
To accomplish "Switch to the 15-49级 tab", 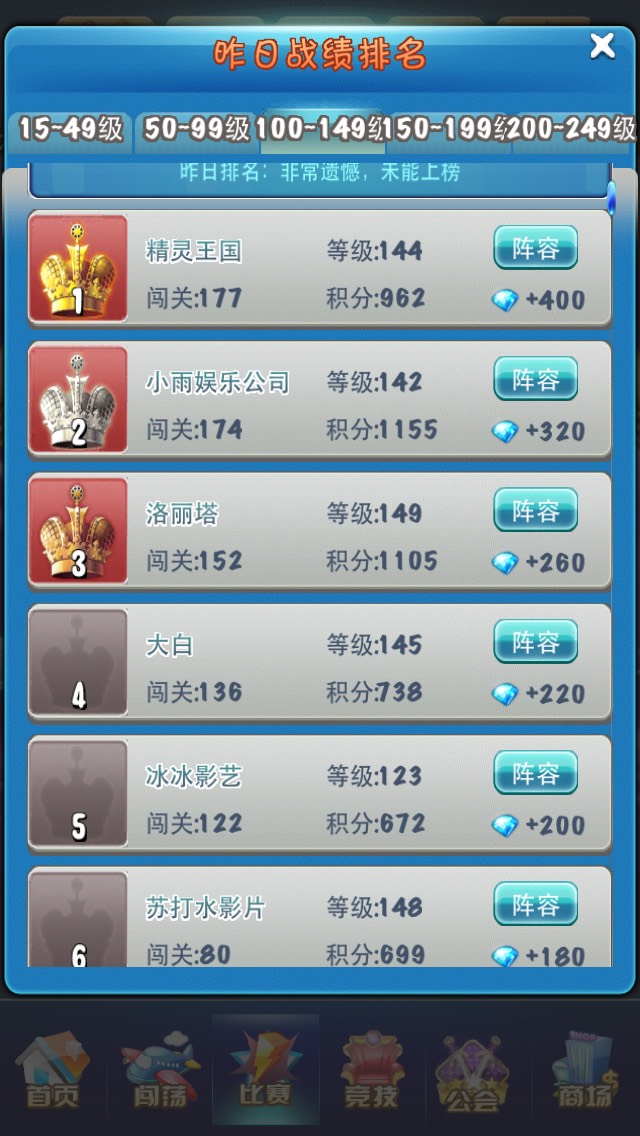I will (x=71, y=129).
